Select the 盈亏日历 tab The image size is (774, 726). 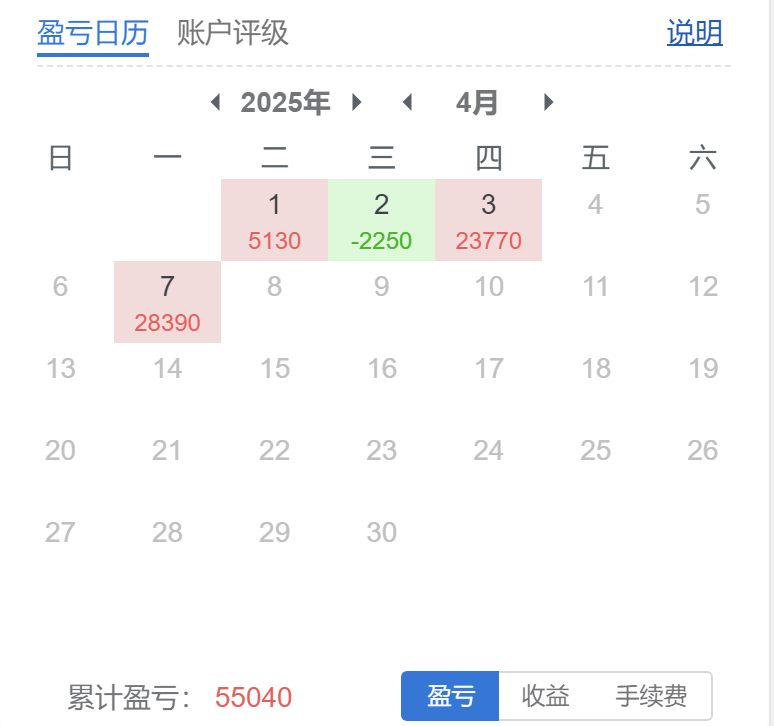pyautogui.click(x=92, y=33)
